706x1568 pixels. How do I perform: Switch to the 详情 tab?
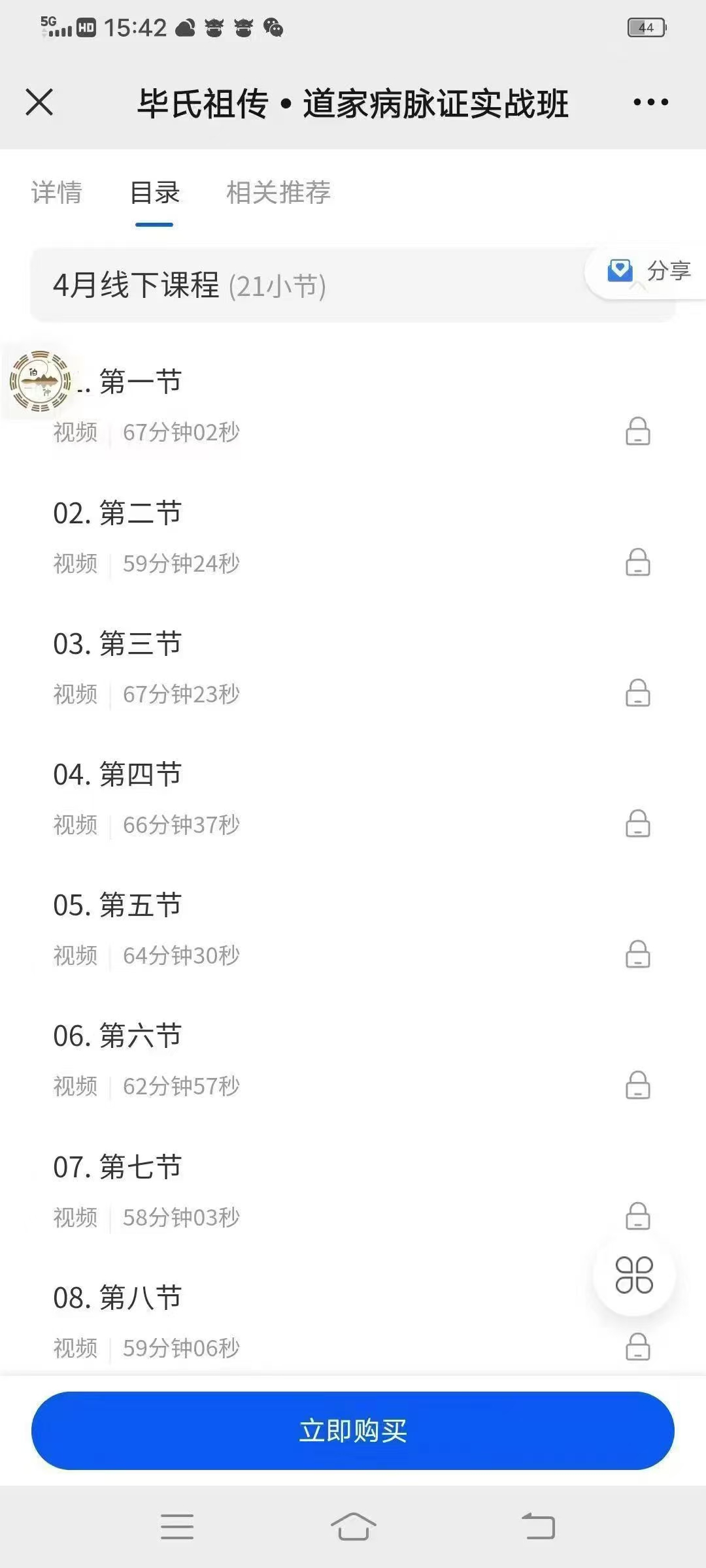click(x=57, y=193)
